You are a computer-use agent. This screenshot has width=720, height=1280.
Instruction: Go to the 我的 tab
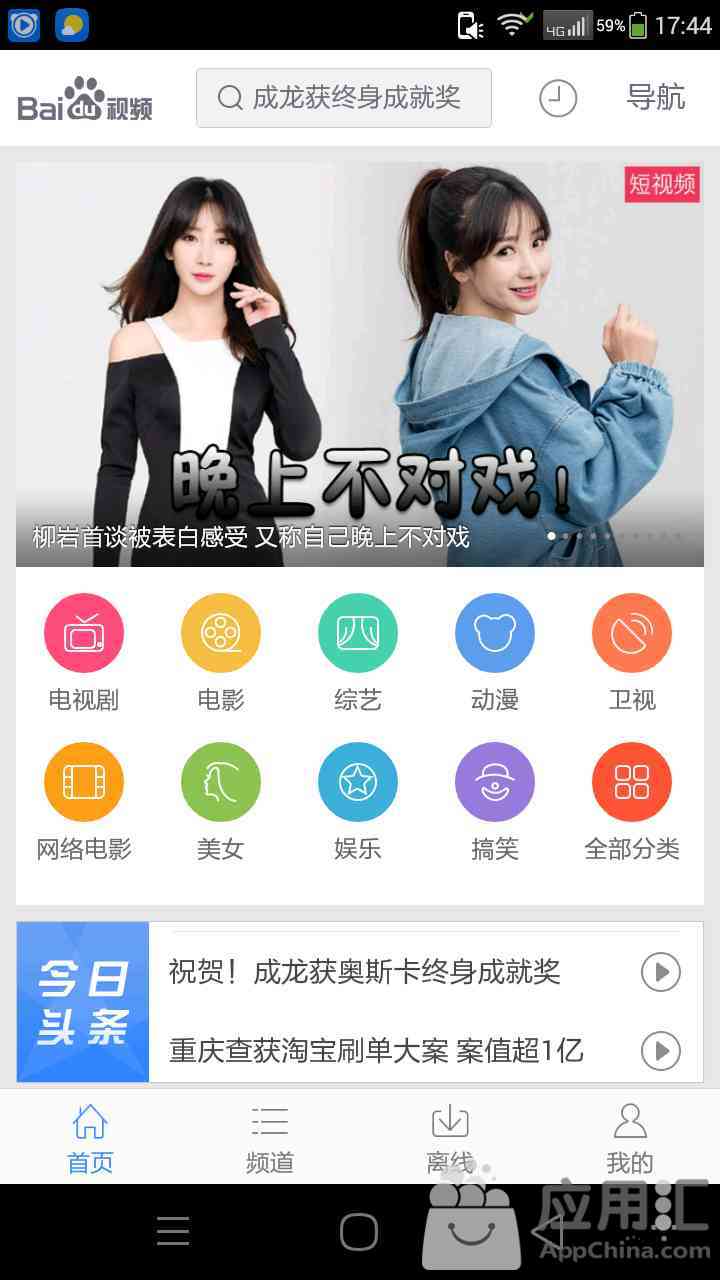click(630, 1138)
